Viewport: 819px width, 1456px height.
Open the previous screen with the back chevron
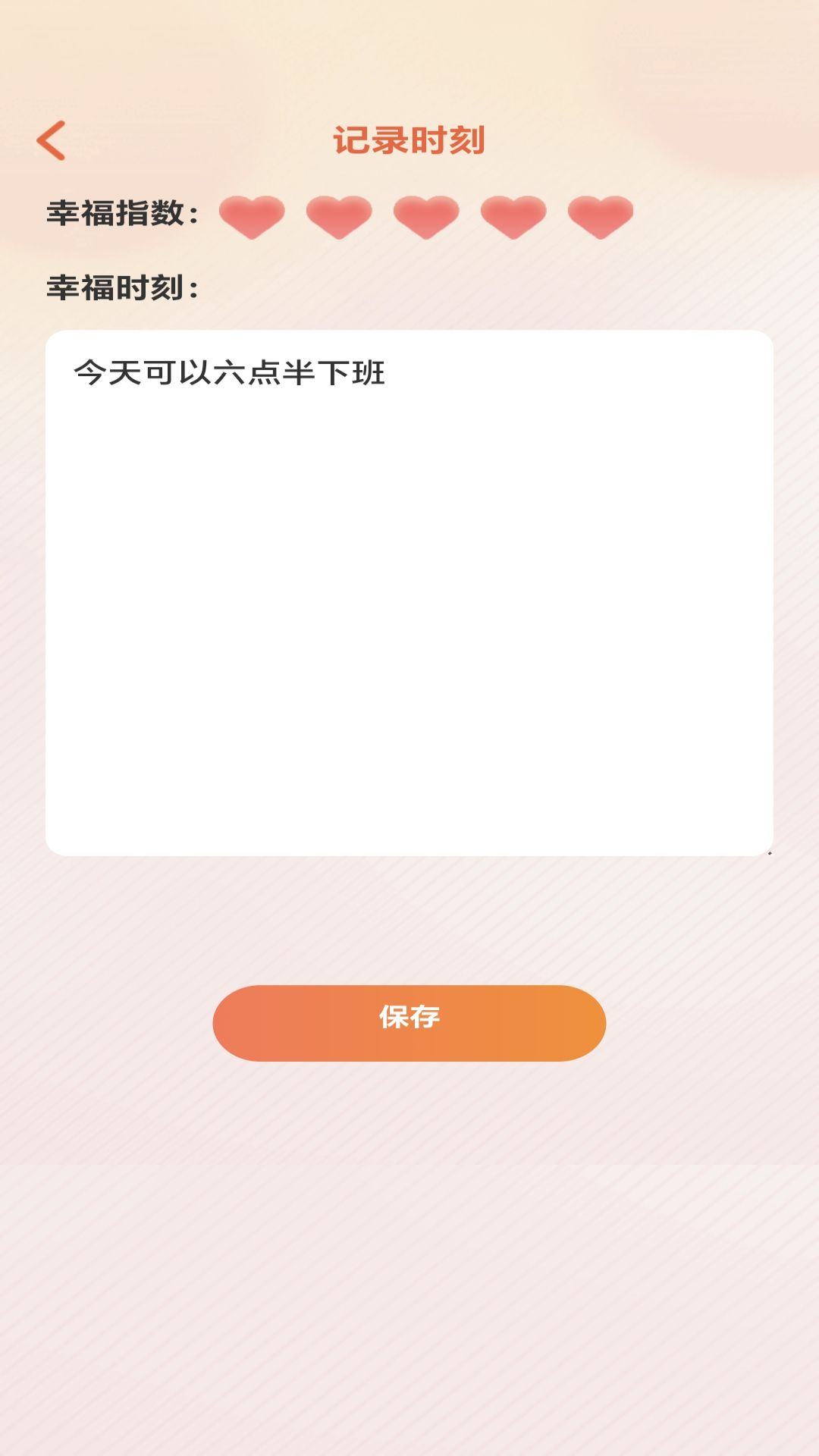point(51,140)
